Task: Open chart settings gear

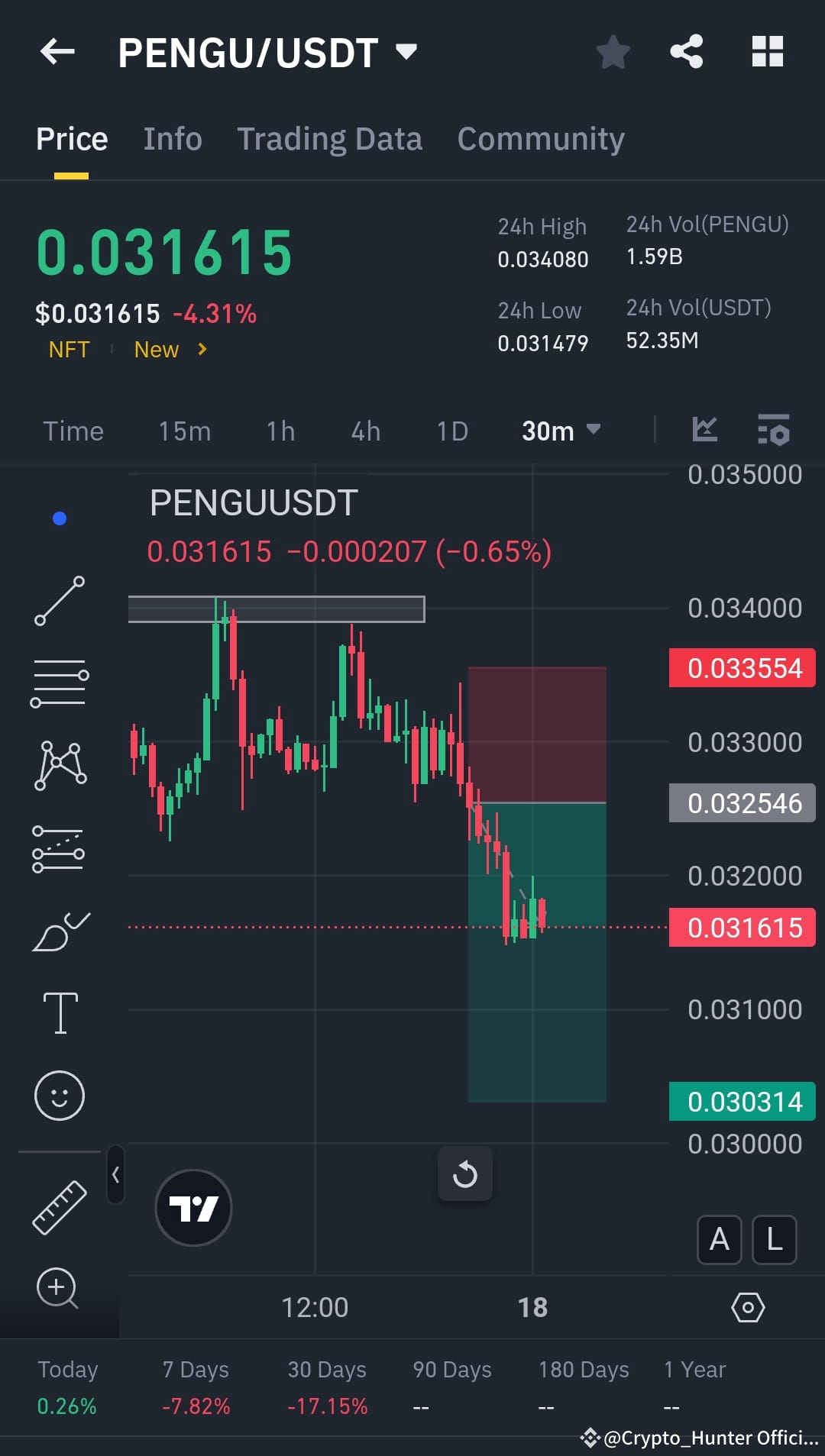Action: click(x=749, y=1307)
